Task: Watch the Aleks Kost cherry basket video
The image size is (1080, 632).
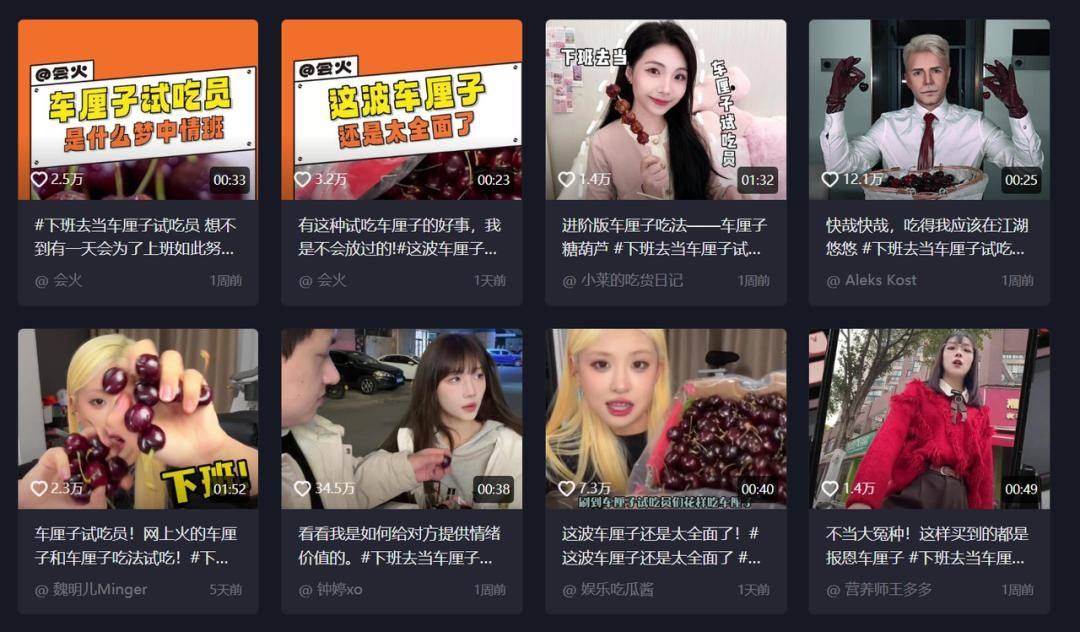Action: tap(929, 110)
